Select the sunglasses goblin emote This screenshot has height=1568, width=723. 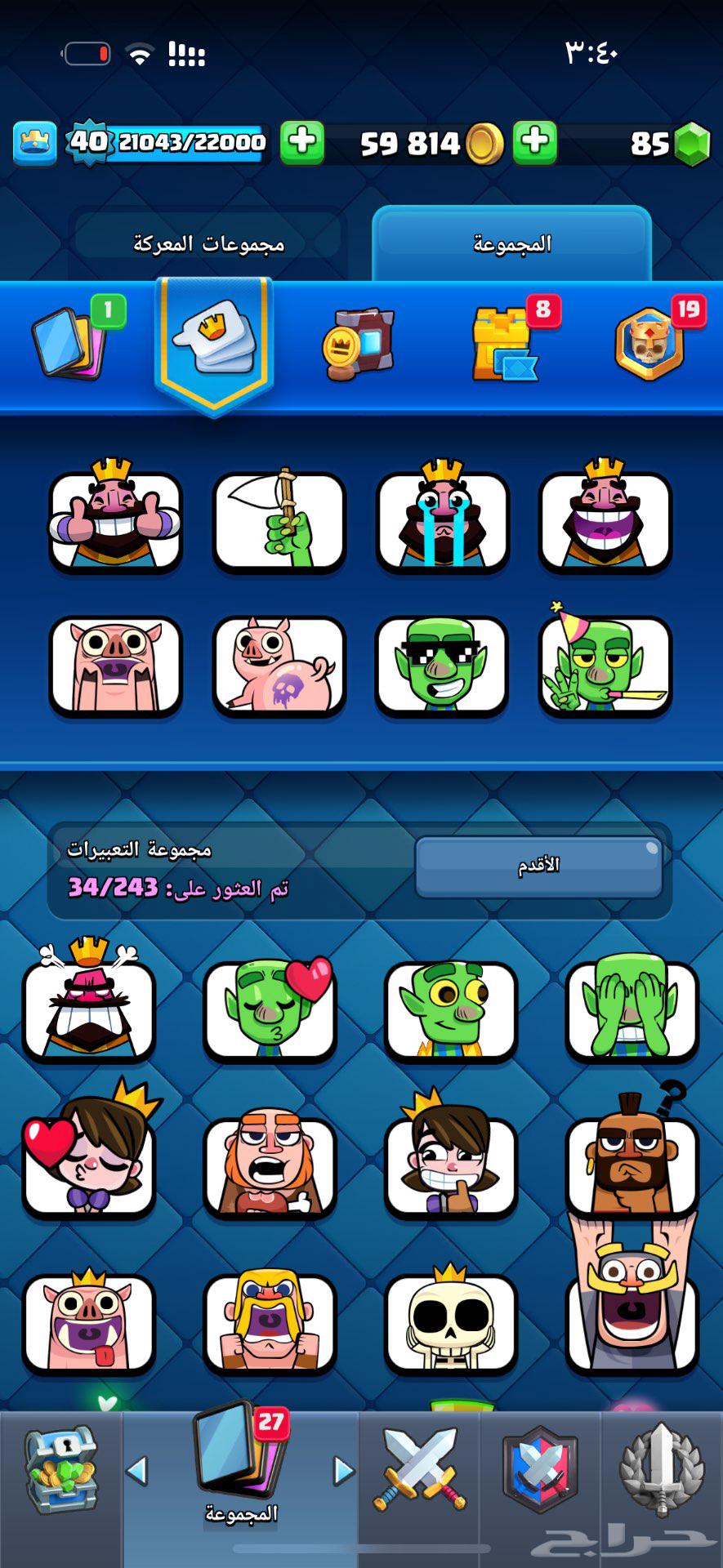point(442,666)
